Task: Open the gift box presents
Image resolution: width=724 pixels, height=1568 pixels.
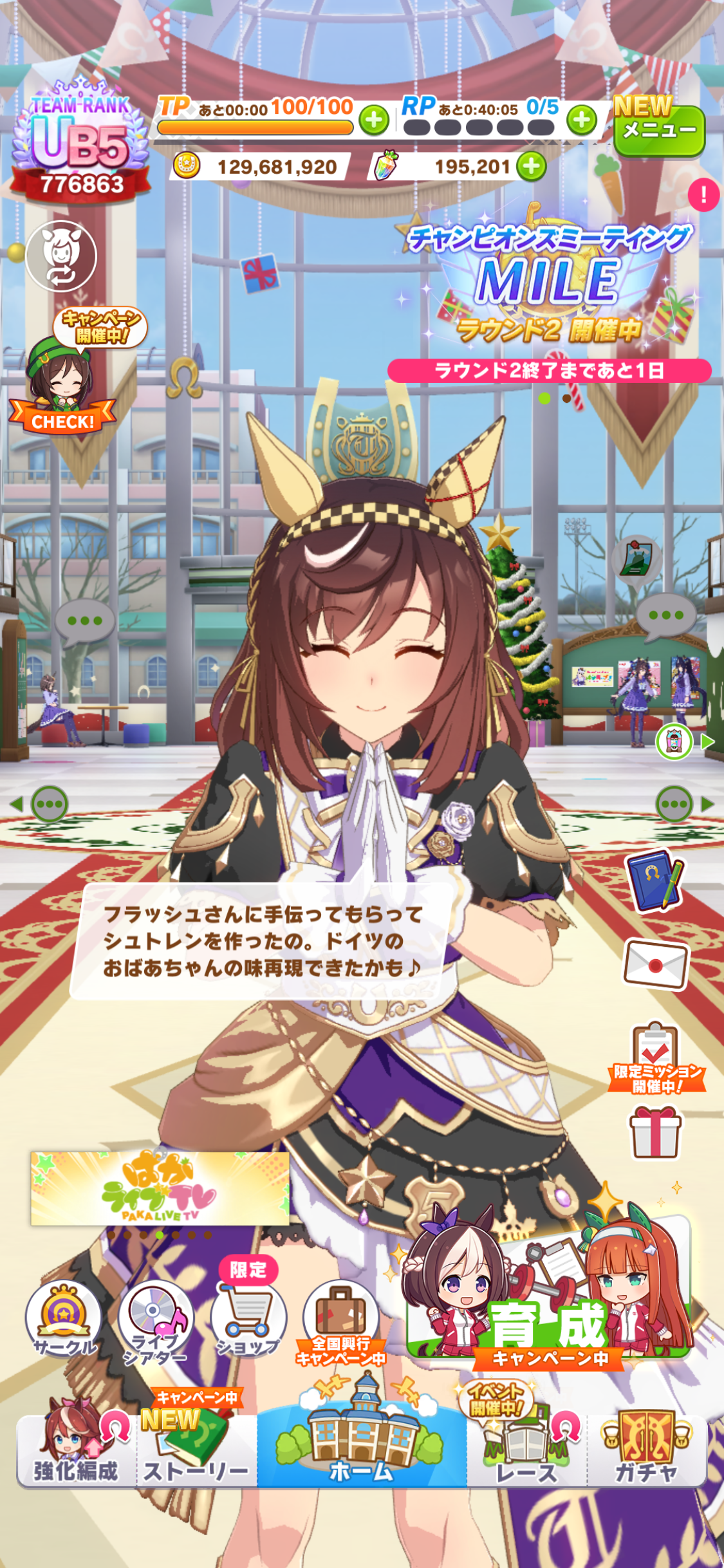Action: (x=655, y=1133)
